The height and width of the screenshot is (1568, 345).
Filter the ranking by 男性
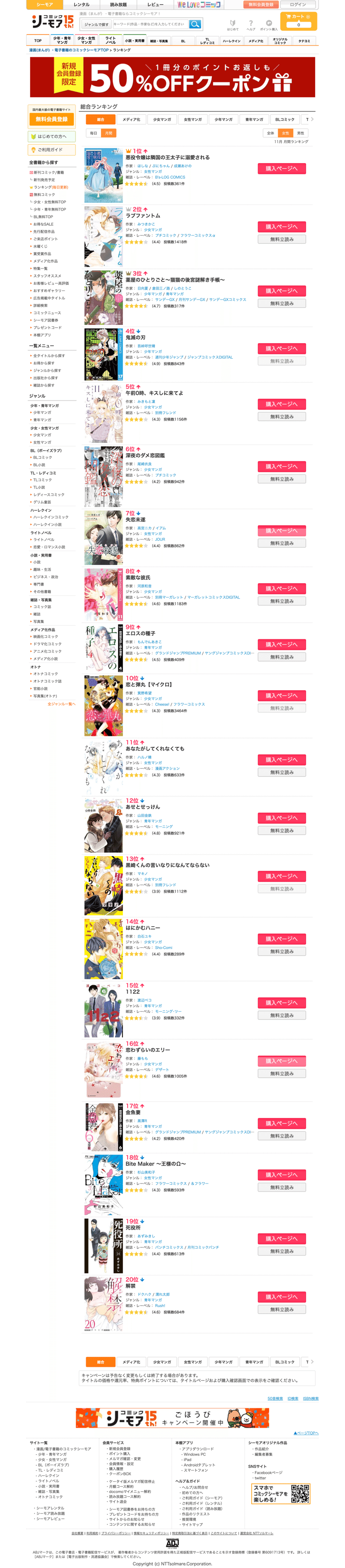click(x=301, y=133)
